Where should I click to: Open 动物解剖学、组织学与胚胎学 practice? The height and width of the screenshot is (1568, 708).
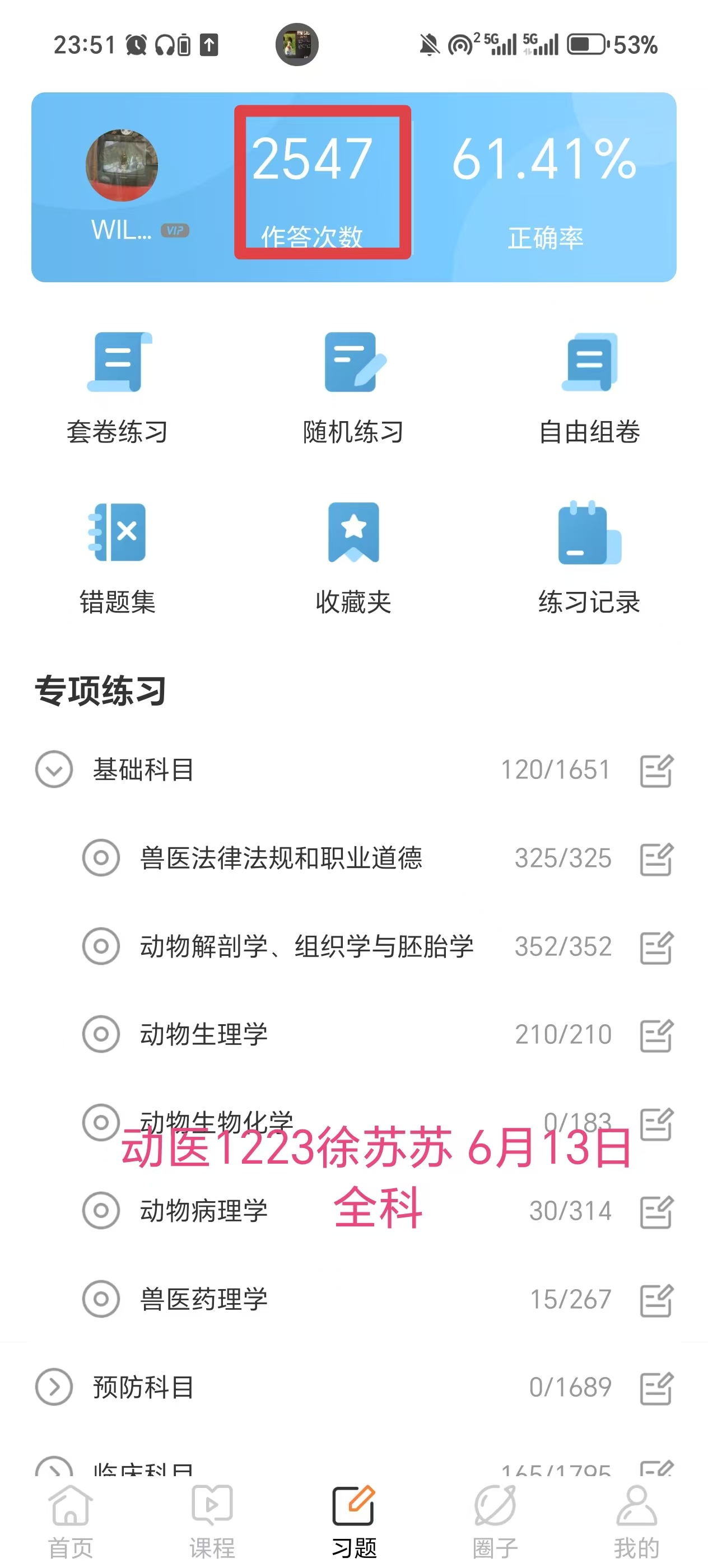[x=306, y=946]
